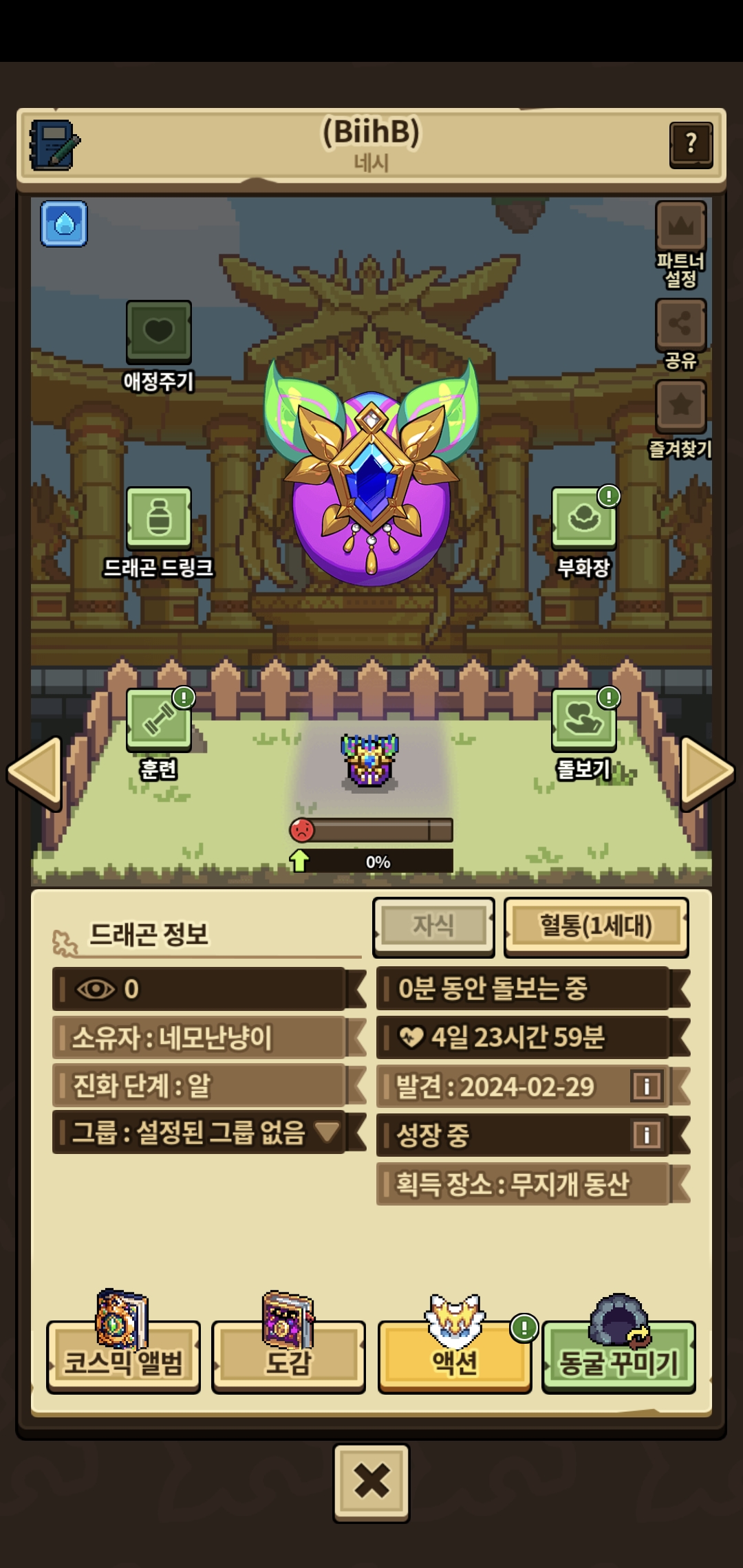View the next dragon with right arrow
Image resolution: width=743 pixels, height=1568 pixels.
pyautogui.click(x=707, y=772)
